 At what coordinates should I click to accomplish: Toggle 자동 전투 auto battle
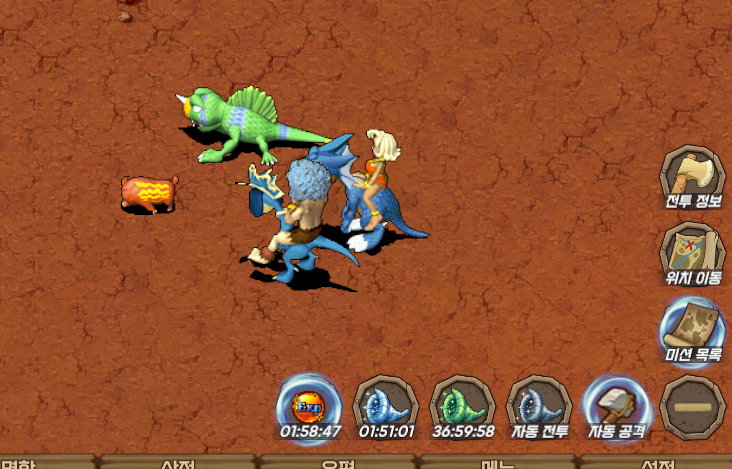(x=539, y=408)
